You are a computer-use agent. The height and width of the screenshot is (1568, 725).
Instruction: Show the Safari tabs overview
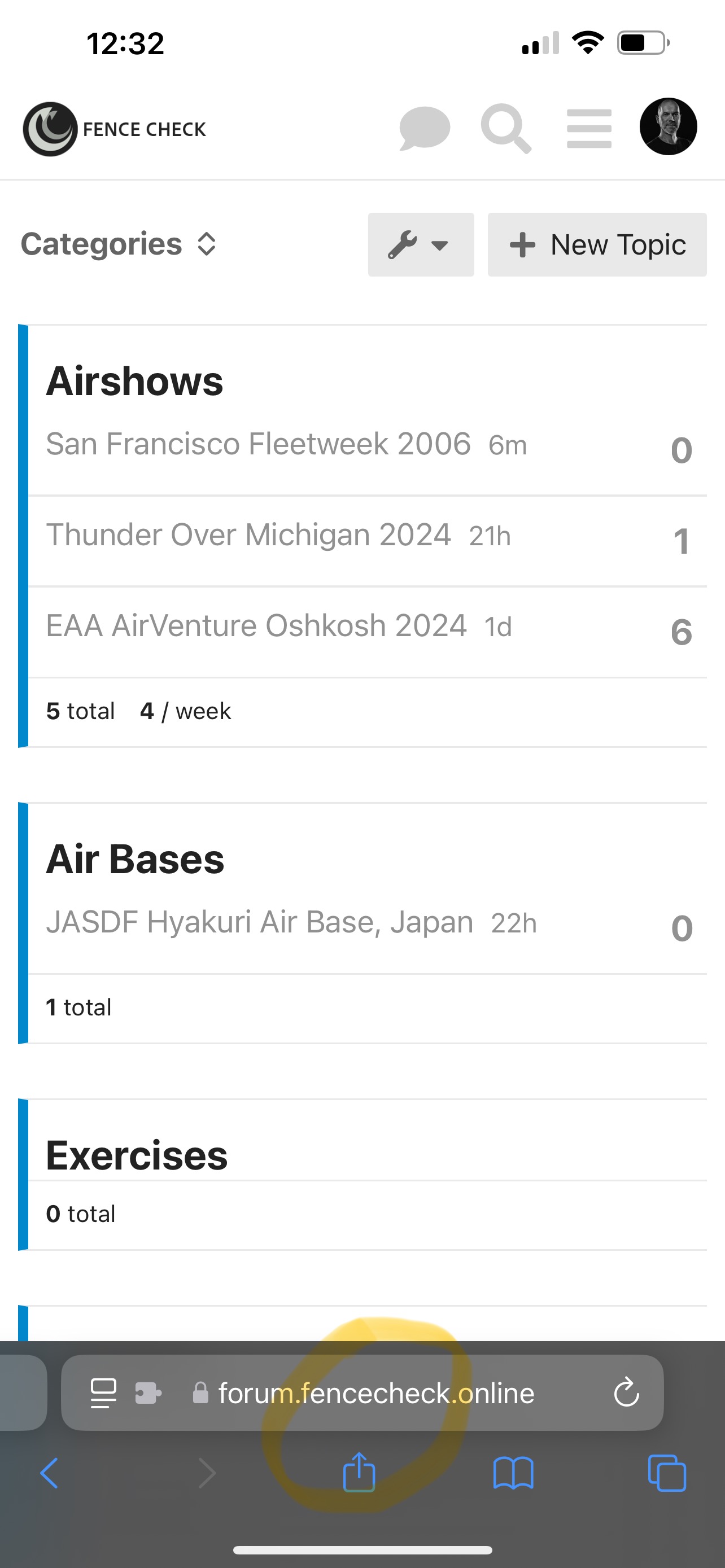pyautogui.click(x=667, y=1473)
